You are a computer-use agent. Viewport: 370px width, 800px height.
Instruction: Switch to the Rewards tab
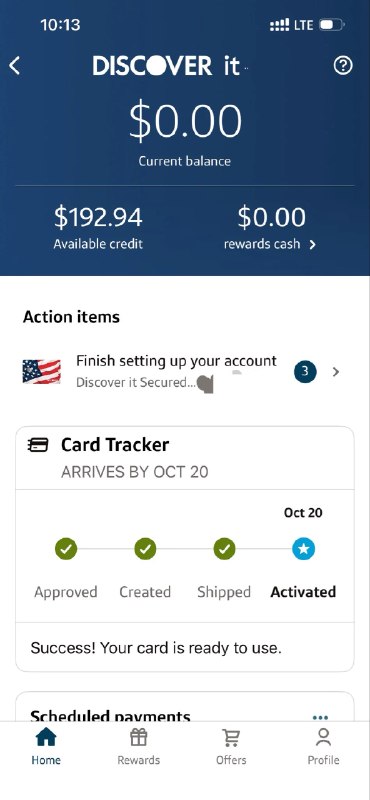point(138,746)
